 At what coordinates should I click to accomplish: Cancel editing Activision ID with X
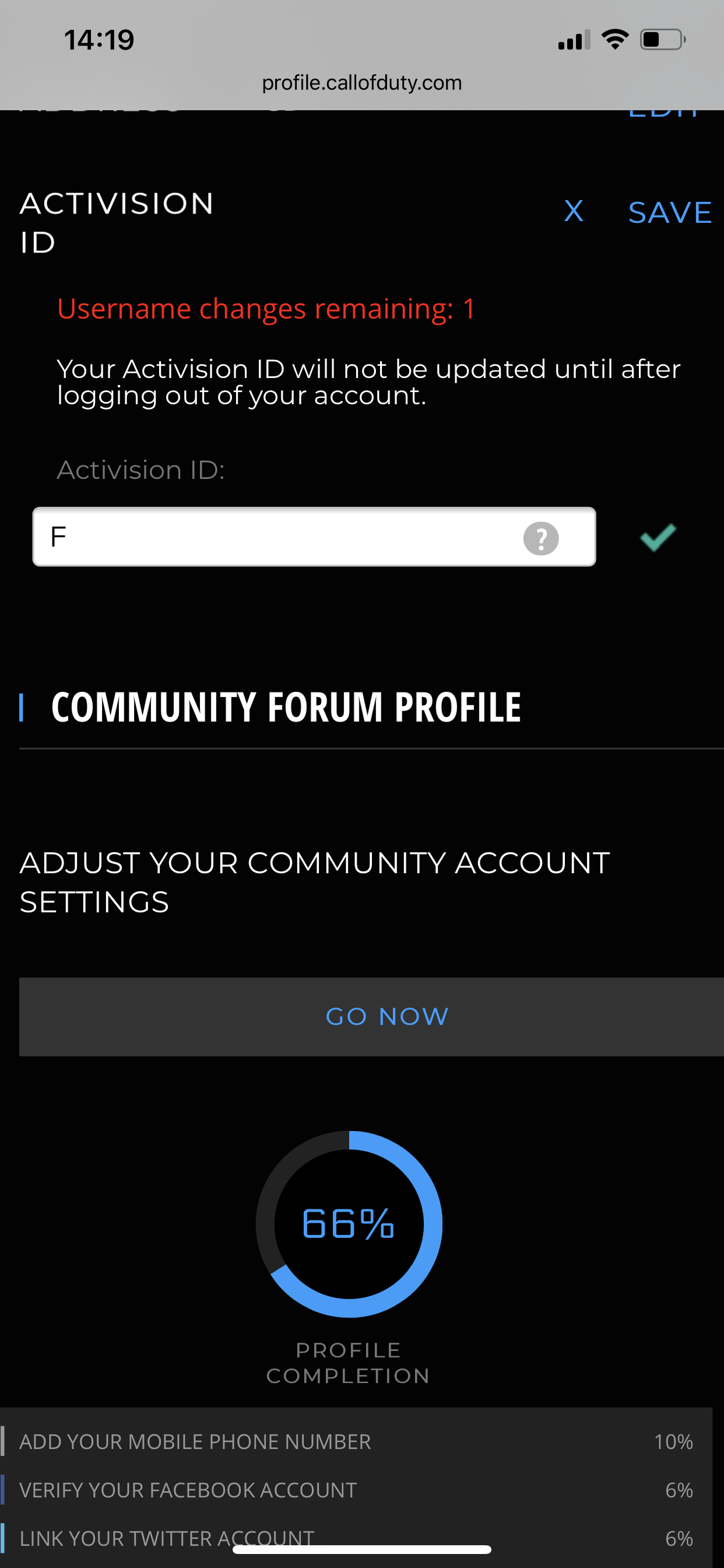click(x=573, y=212)
